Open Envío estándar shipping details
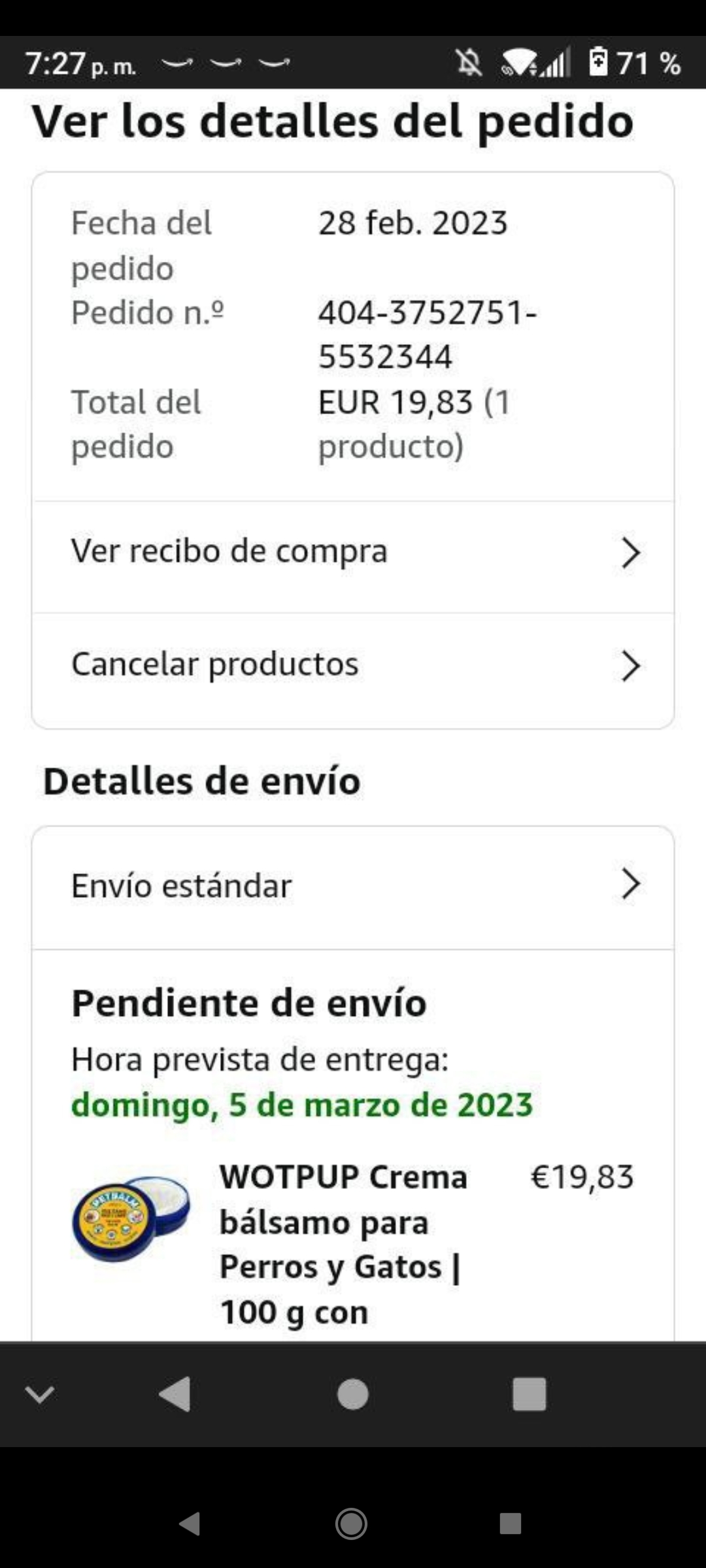Screen dimensions: 706x1568 [353, 886]
